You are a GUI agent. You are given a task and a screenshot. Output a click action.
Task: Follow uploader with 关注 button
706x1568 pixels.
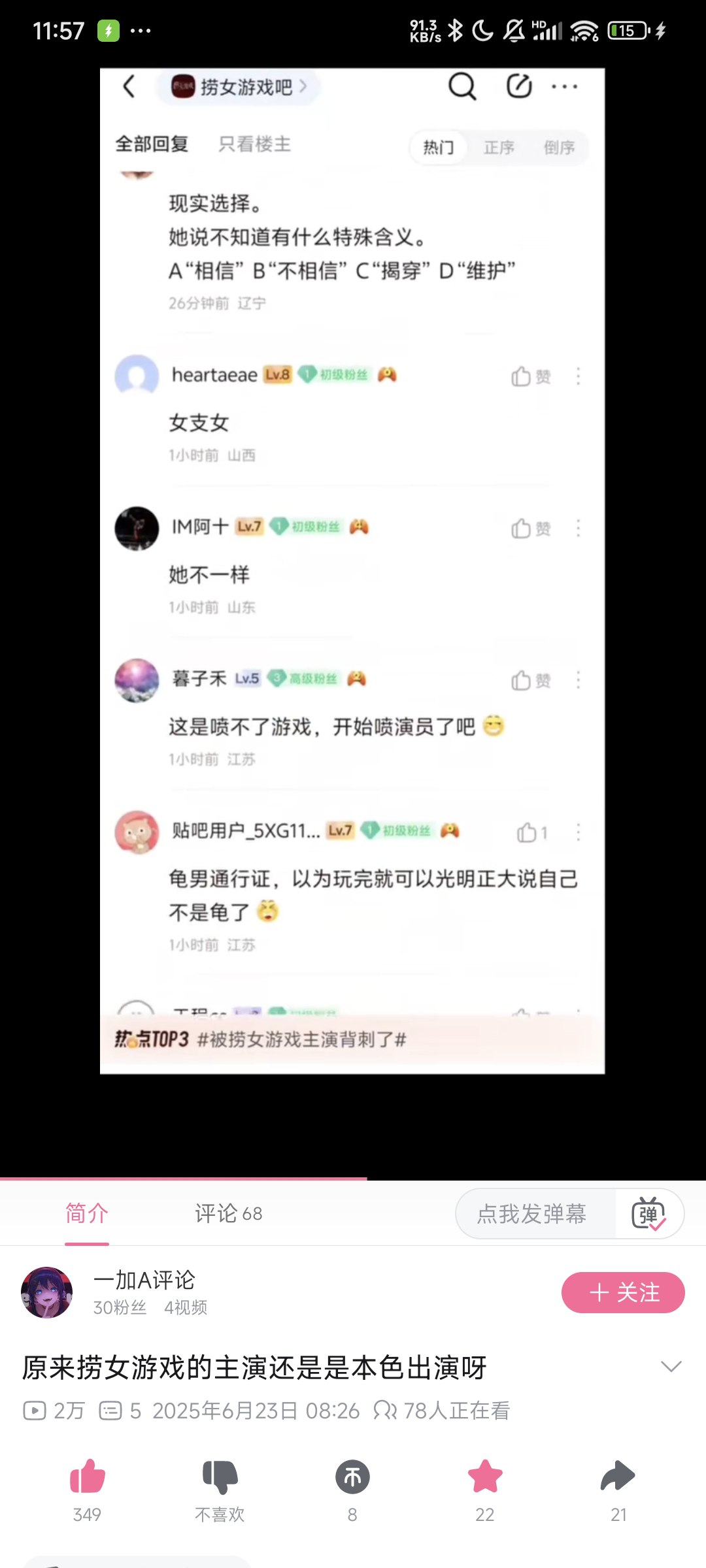[x=622, y=1292]
